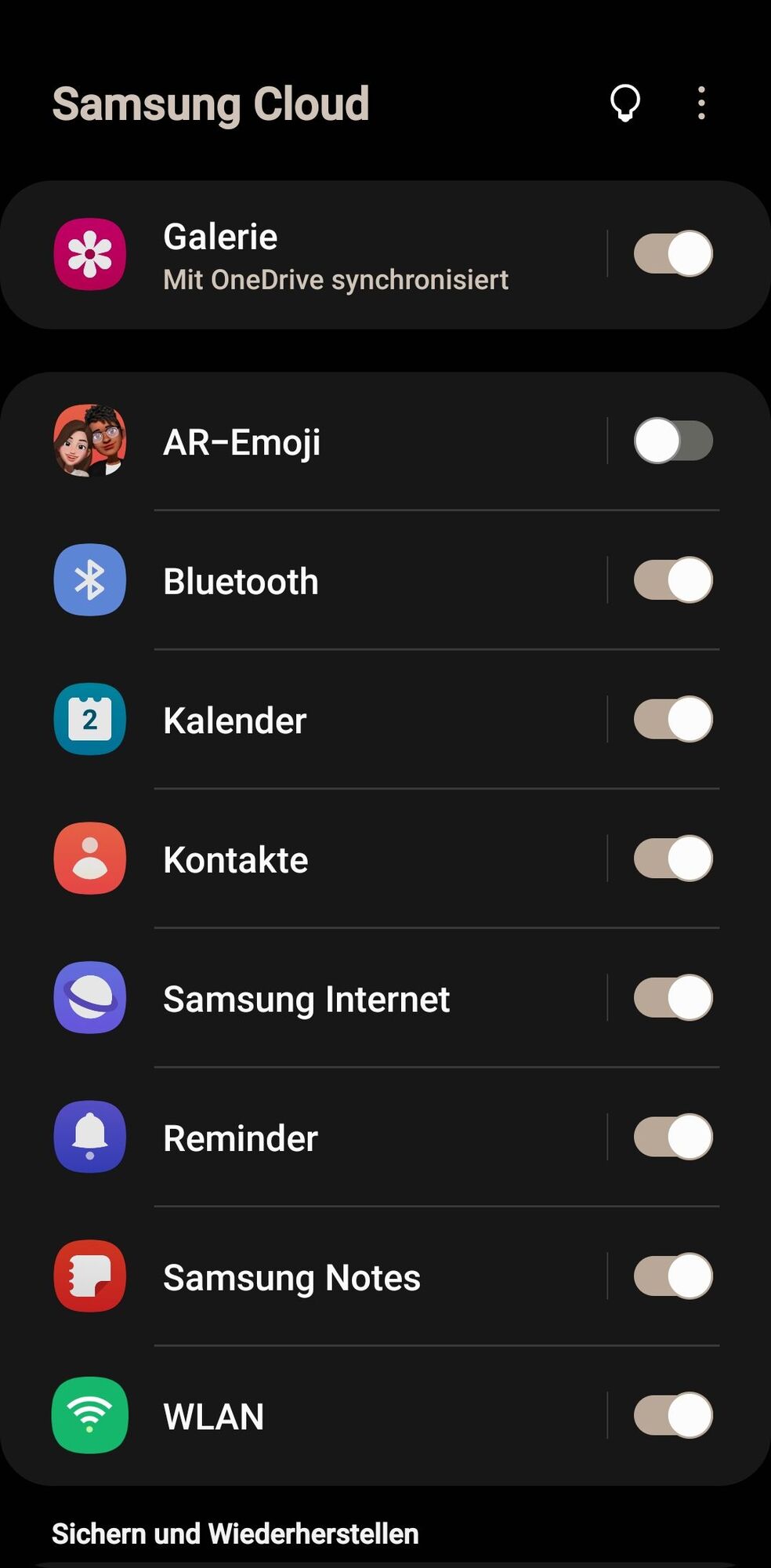Open the lightbulb tips icon

[624, 103]
